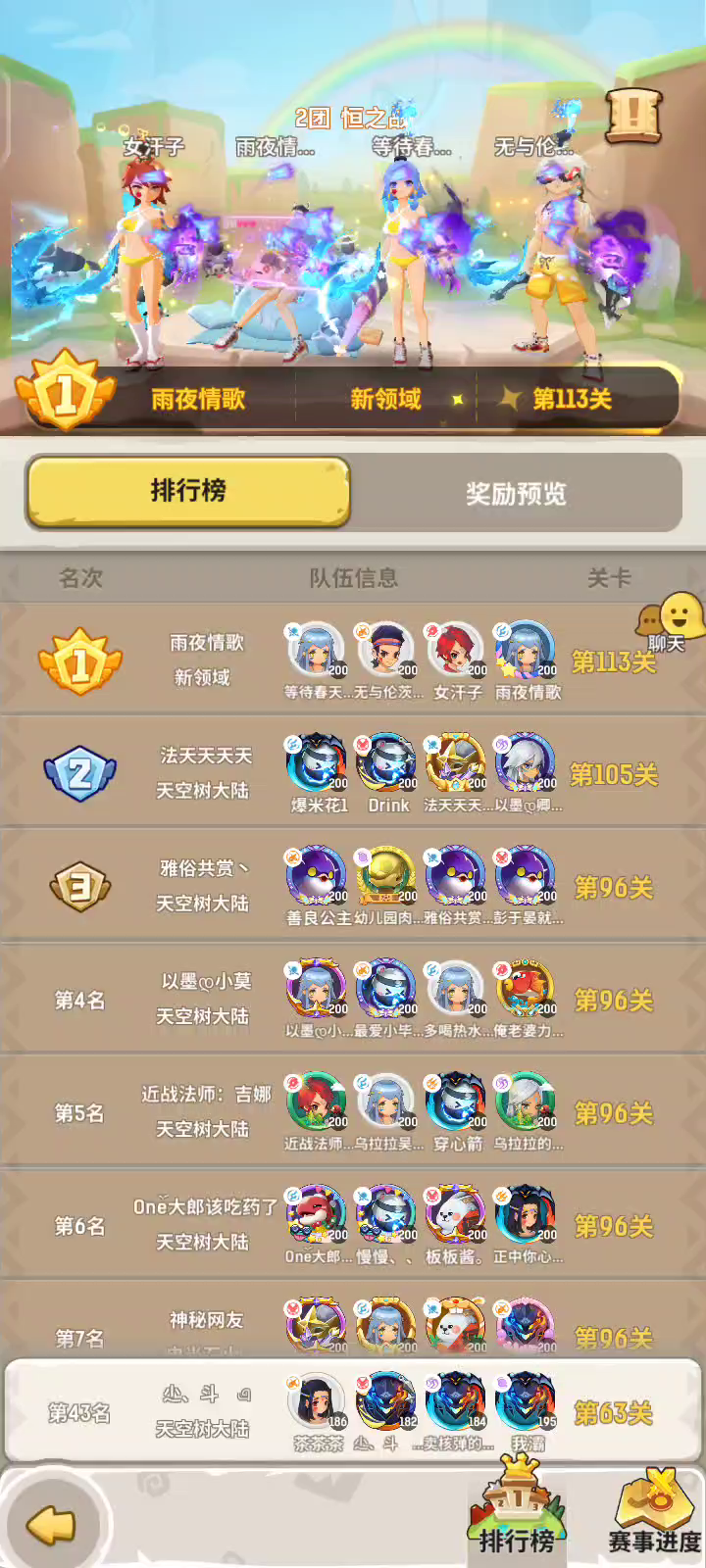Viewport: 706px width, 1568px height.
Task: Tap avatar of 等待春天 in first team
Action: (317, 651)
